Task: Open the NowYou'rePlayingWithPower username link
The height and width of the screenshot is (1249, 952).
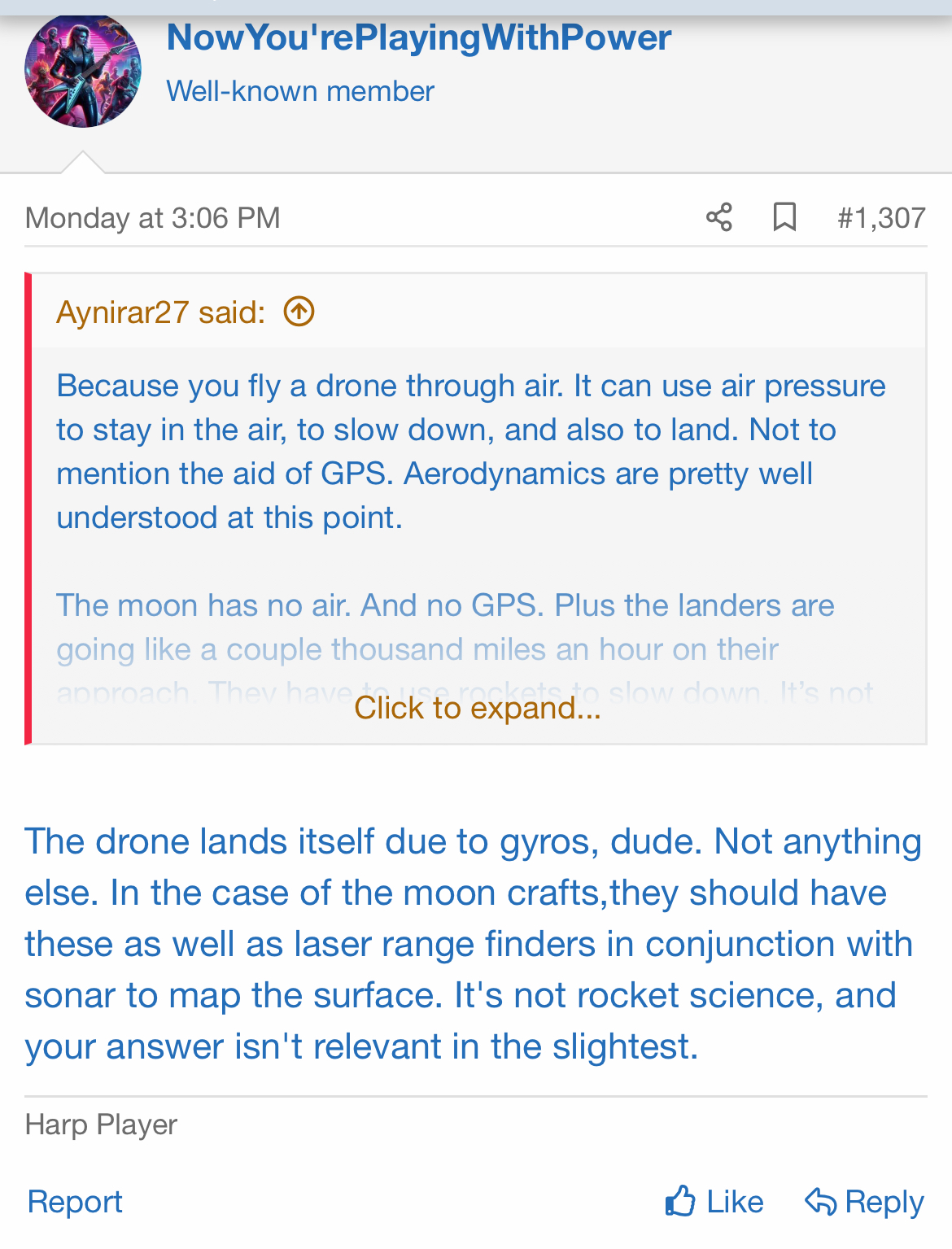Action: (418, 37)
